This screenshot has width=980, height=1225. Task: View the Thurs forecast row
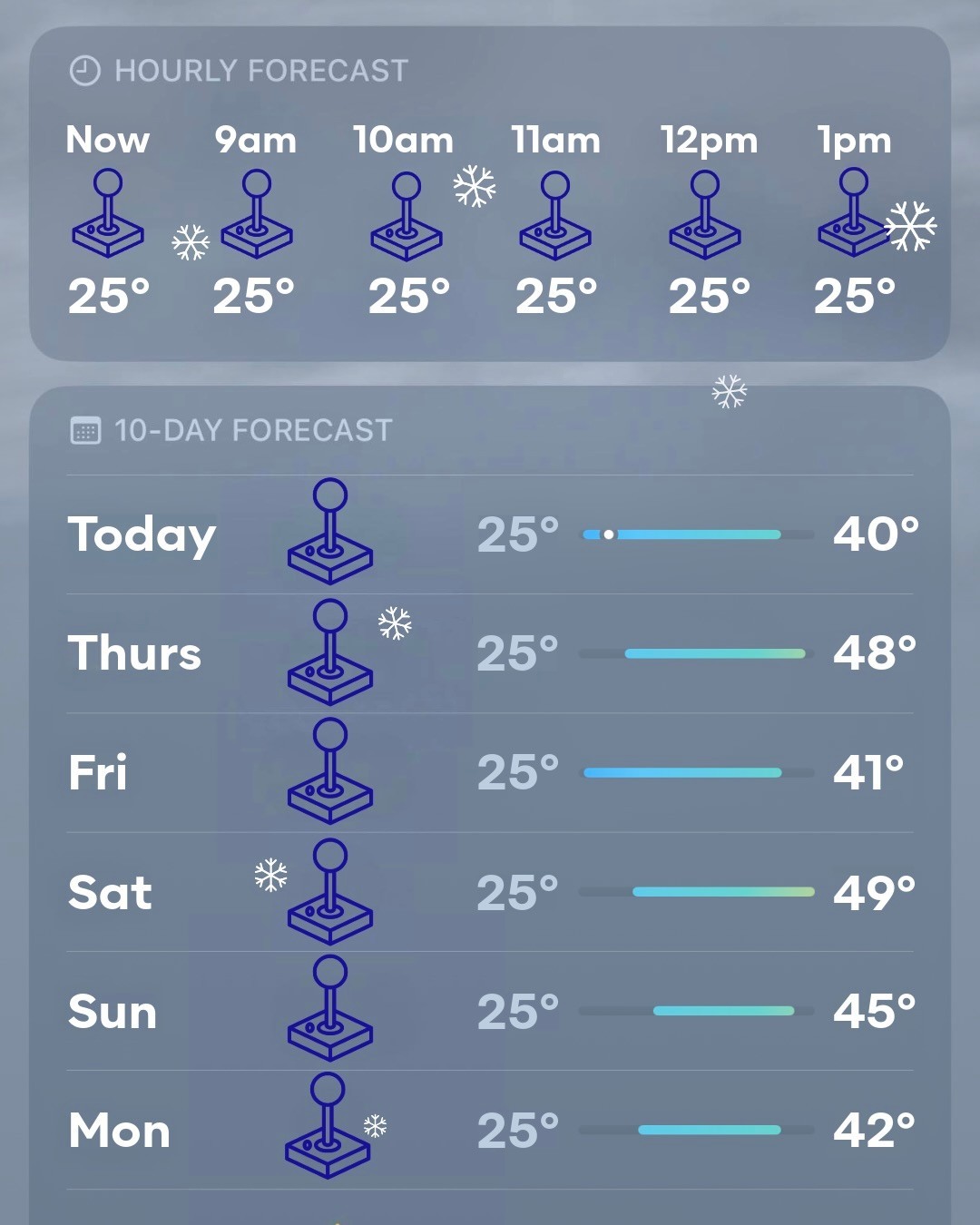click(x=490, y=653)
